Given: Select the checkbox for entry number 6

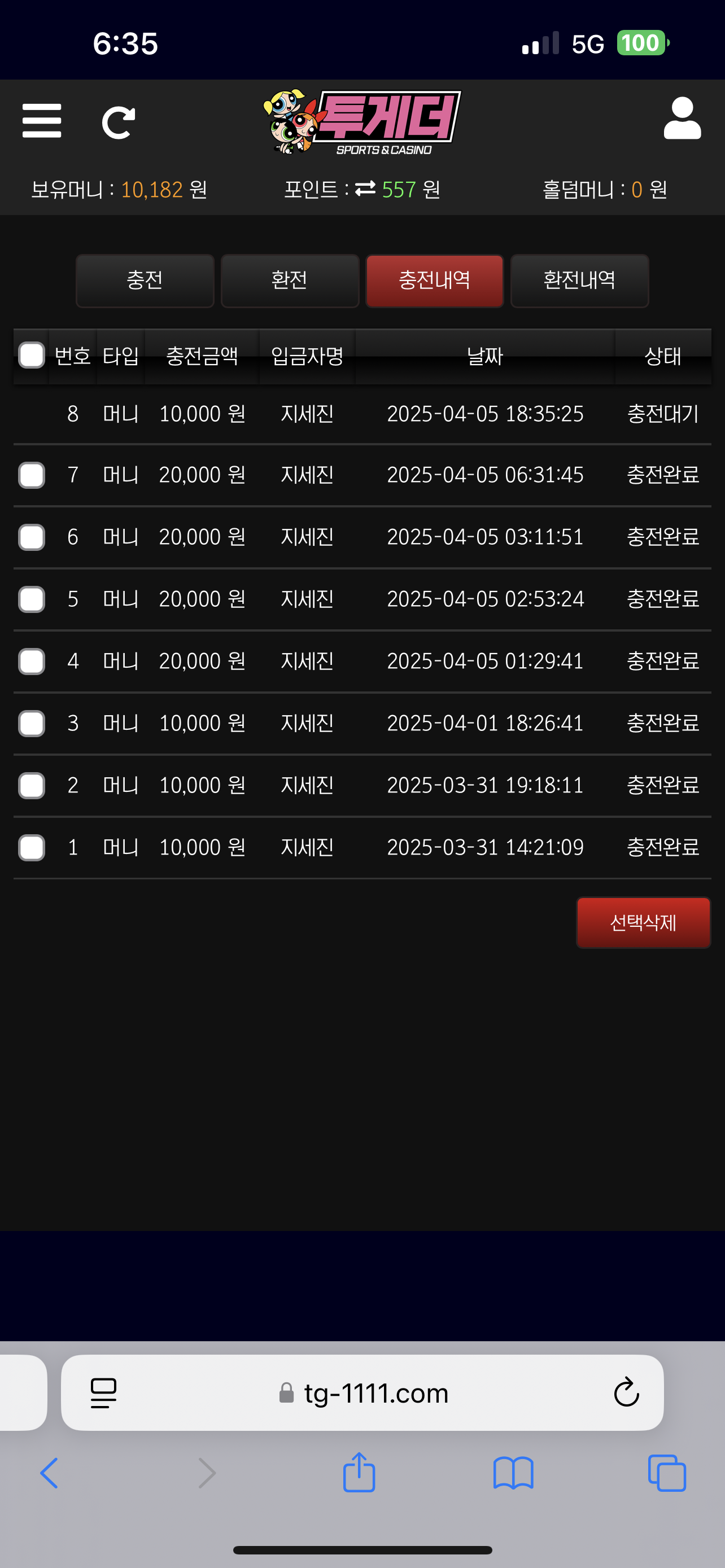Looking at the screenshot, I should [x=32, y=537].
